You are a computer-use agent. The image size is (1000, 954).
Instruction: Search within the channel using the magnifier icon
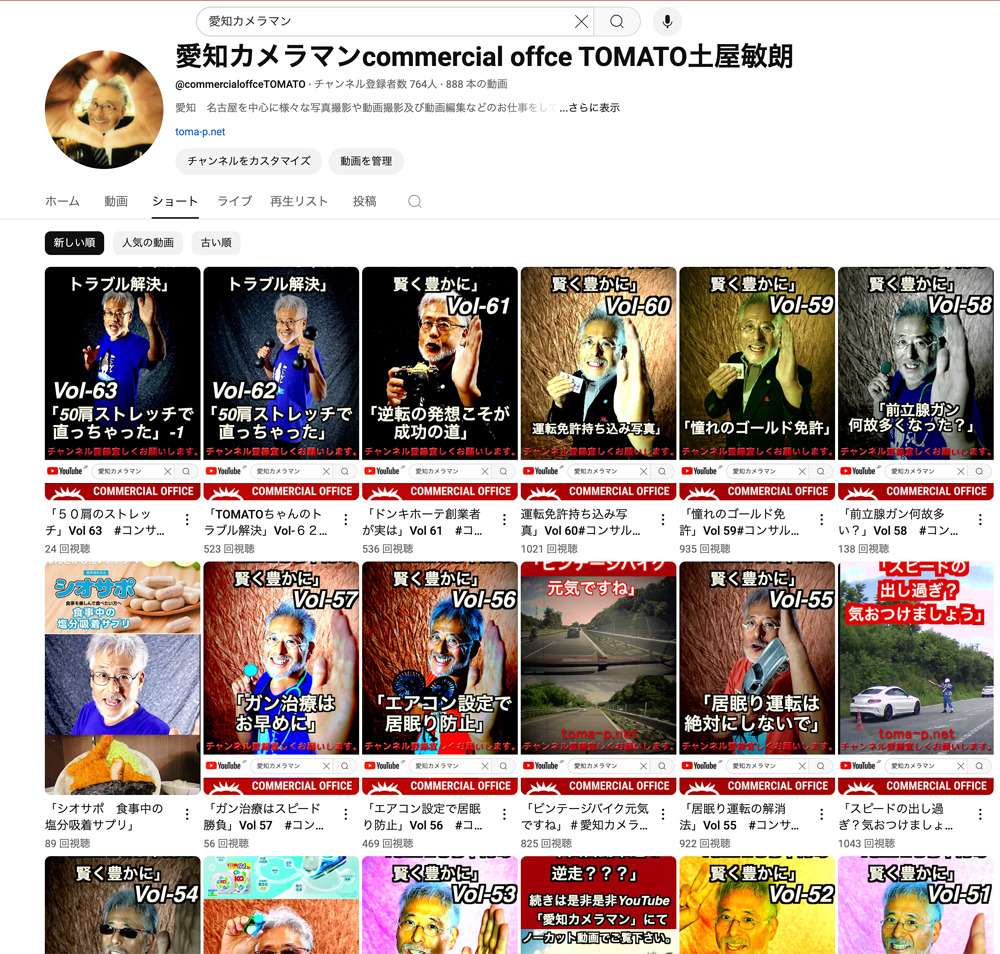[x=415, y=202]
